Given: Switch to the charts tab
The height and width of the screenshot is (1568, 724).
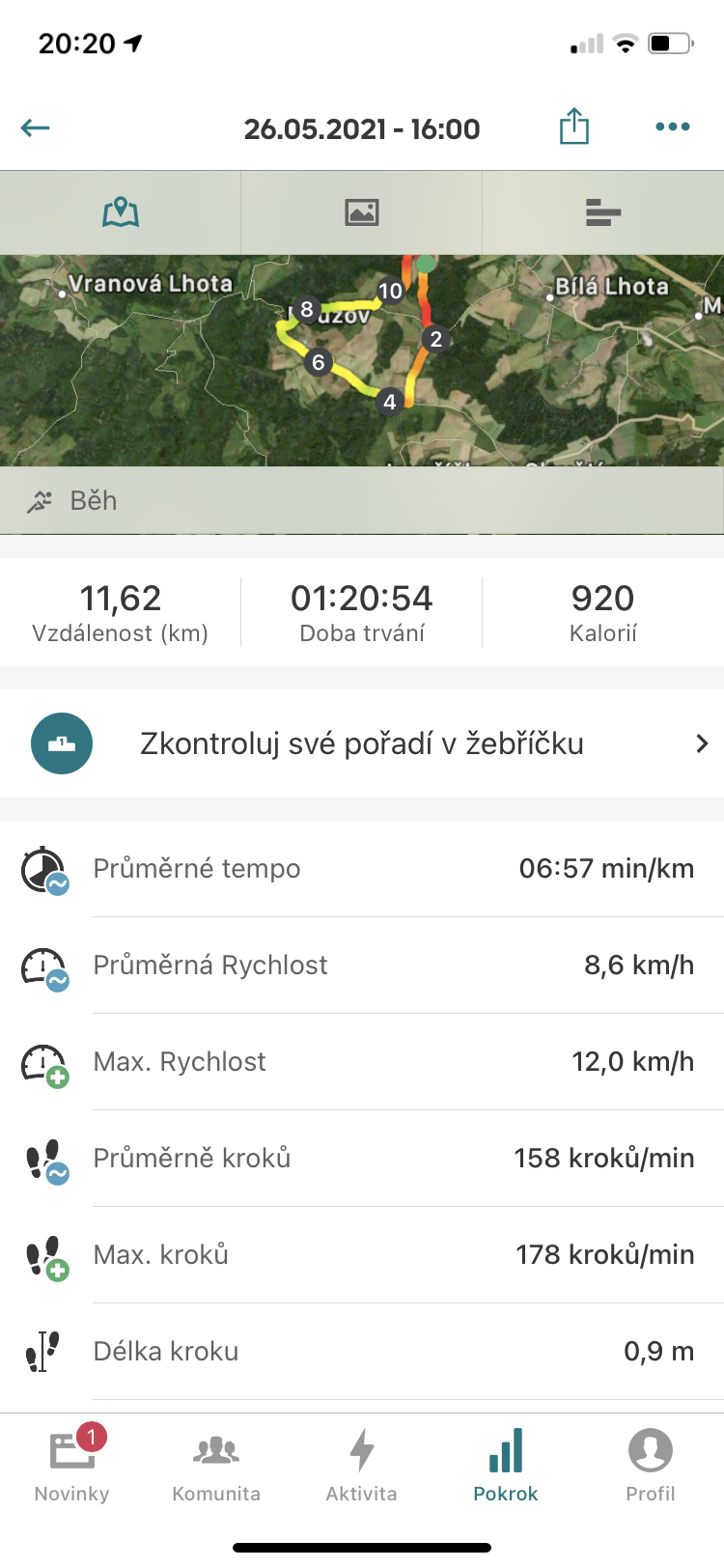Looking at the screenshot, I should point(603,212).
